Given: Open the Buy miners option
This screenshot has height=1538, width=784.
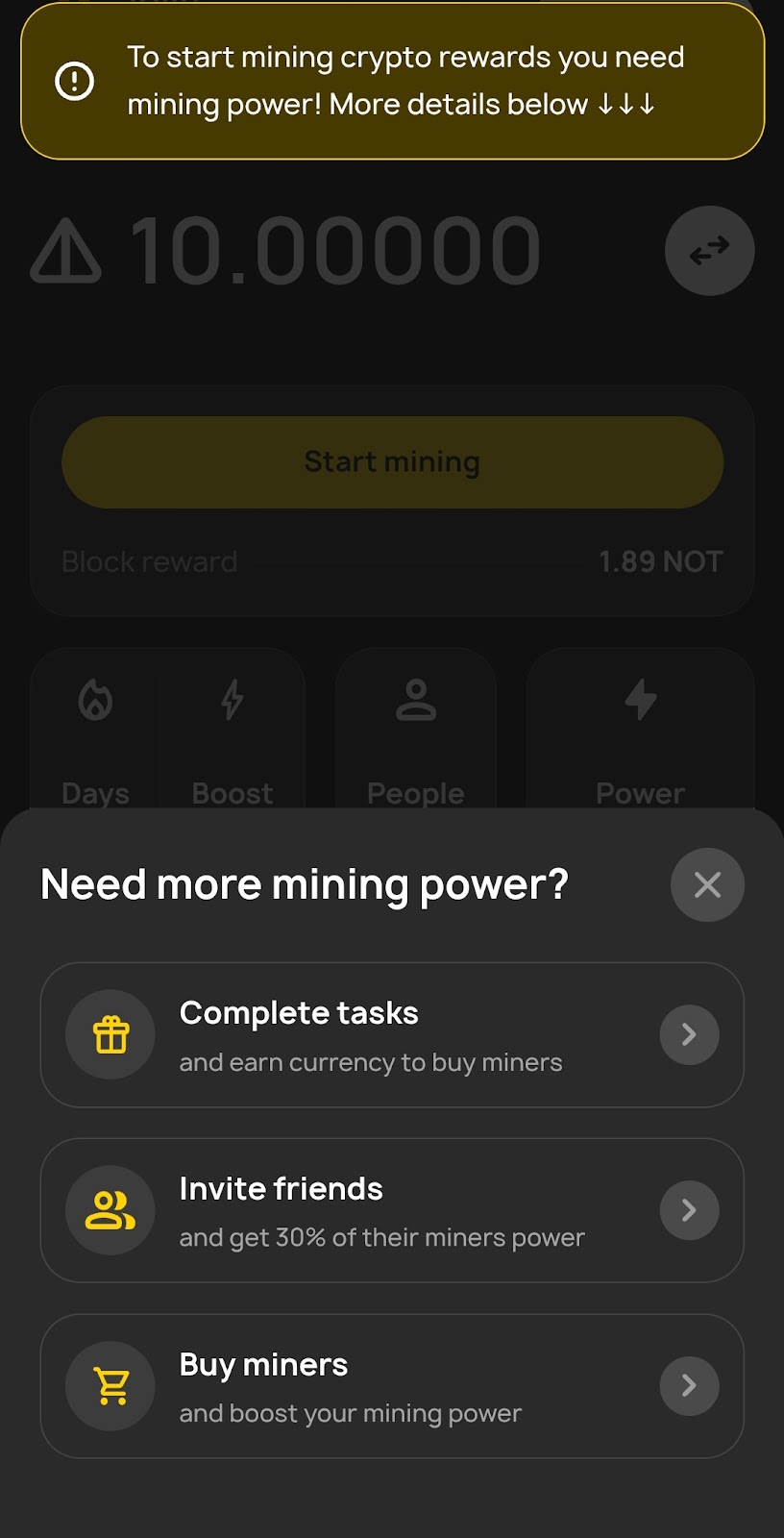Looking at the screenshot, I should [x=392, y=1386].
